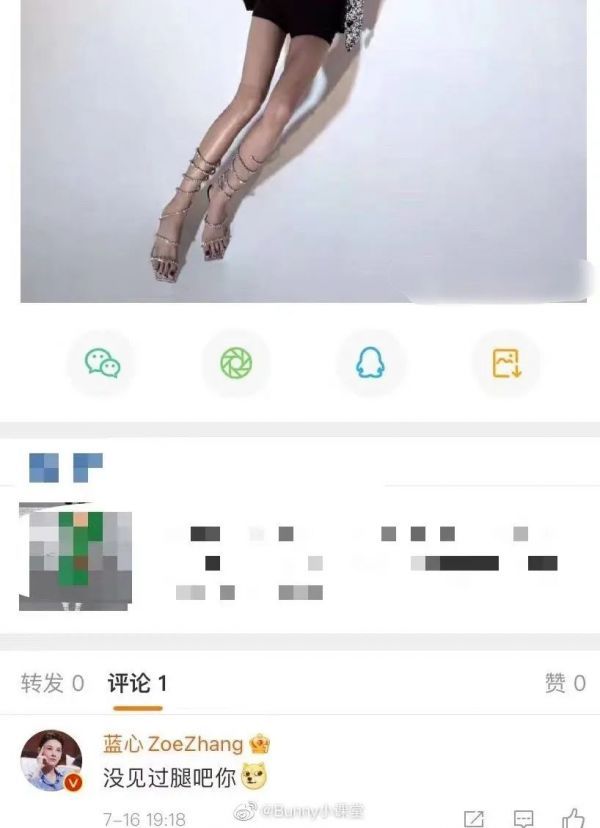Switch to the 赞 tab

565,684
